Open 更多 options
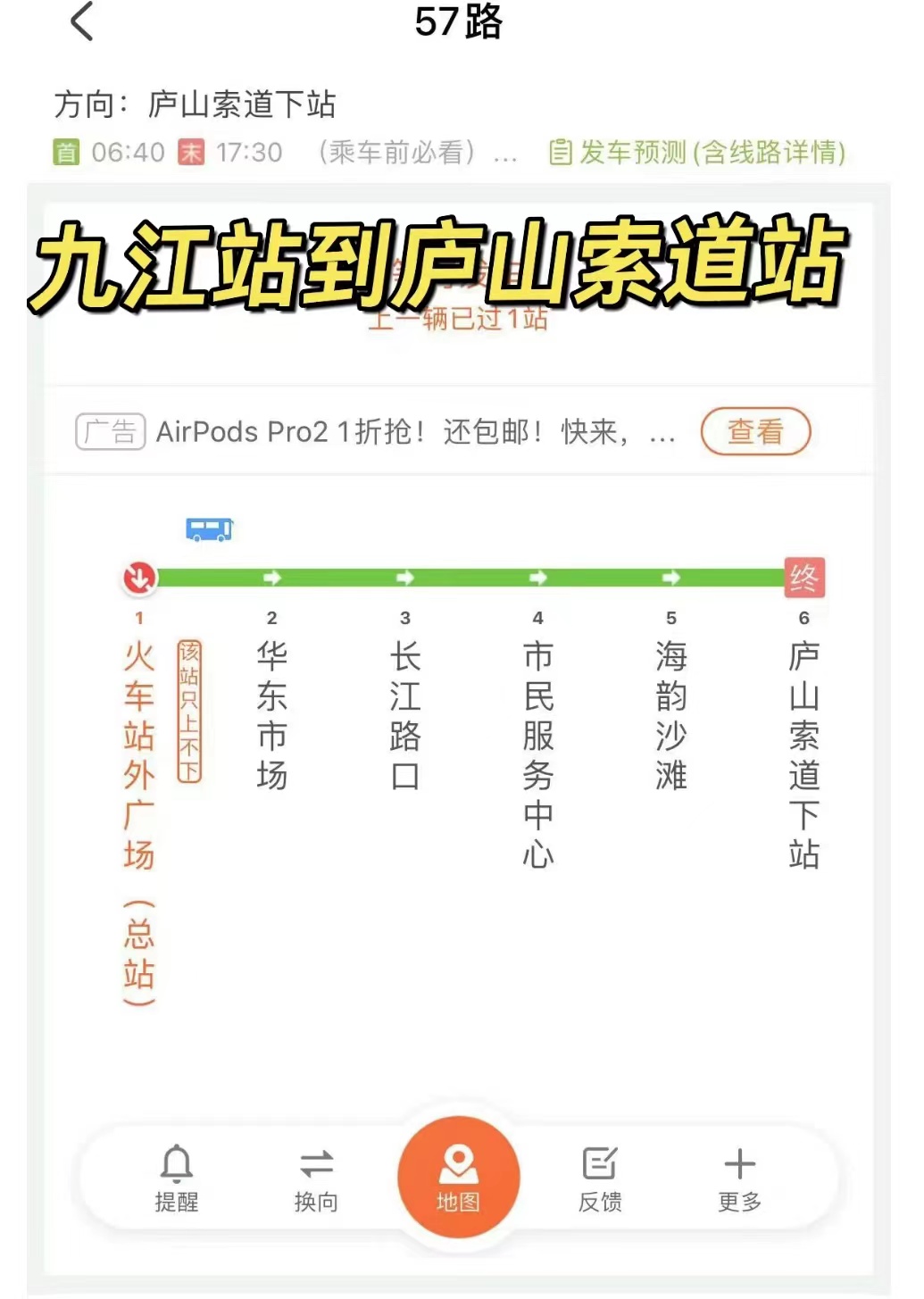This screenshot has width=924, height=1299. click(739, 1178)
